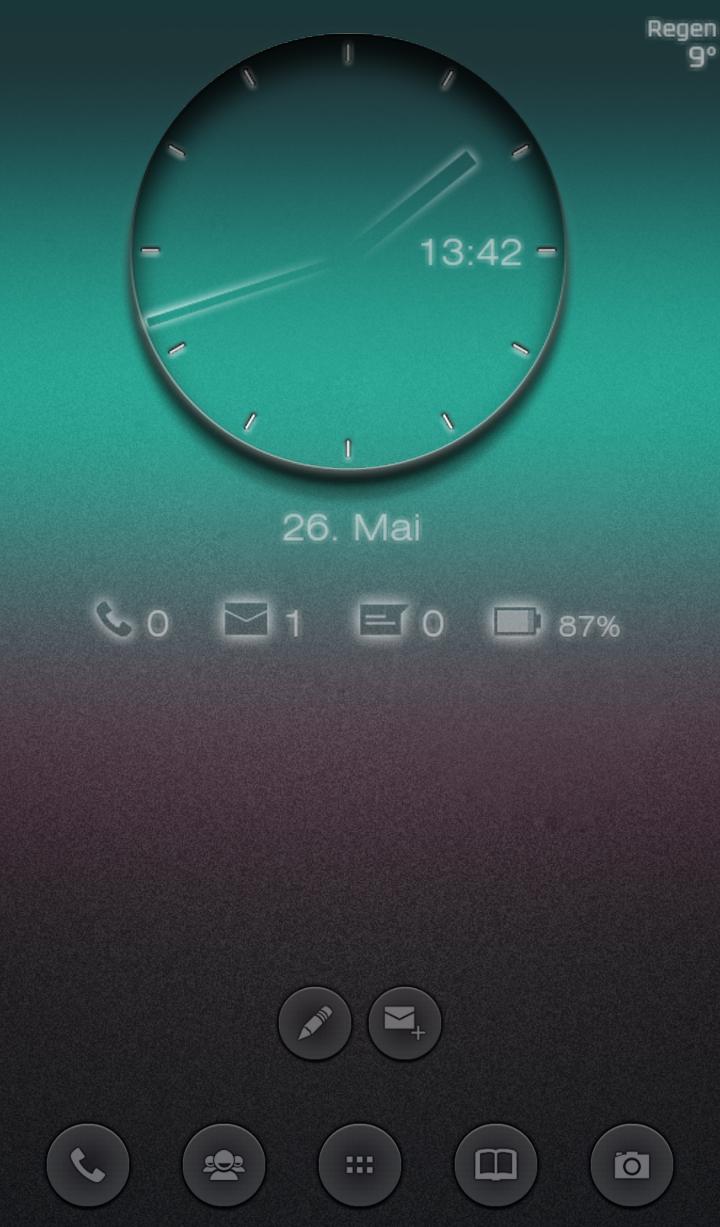Open the unread email counter showing 1
This screenshot has width=720, height=1227.
click(x=262, y=623)
